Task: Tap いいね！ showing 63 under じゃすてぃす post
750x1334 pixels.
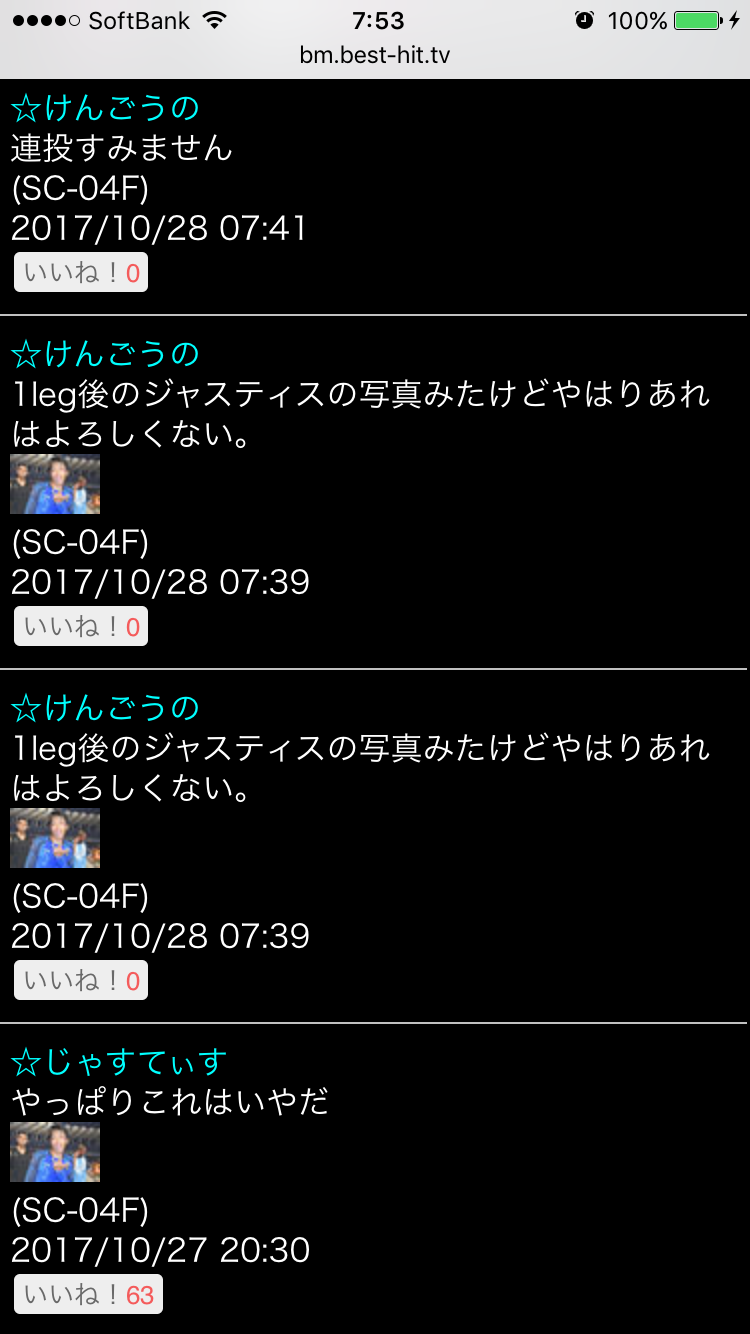Action: click(88, 1295)
